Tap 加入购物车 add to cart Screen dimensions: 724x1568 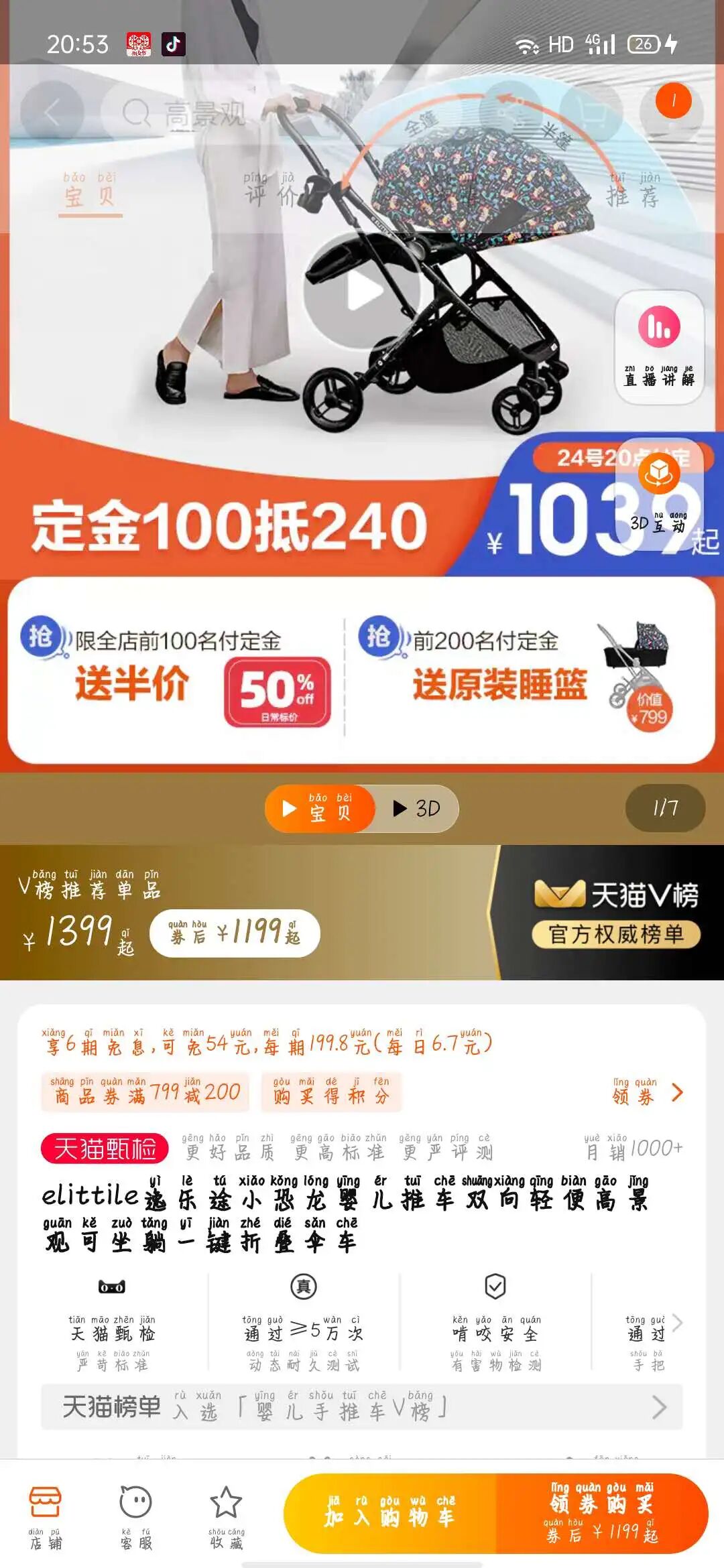[390, 1514]
